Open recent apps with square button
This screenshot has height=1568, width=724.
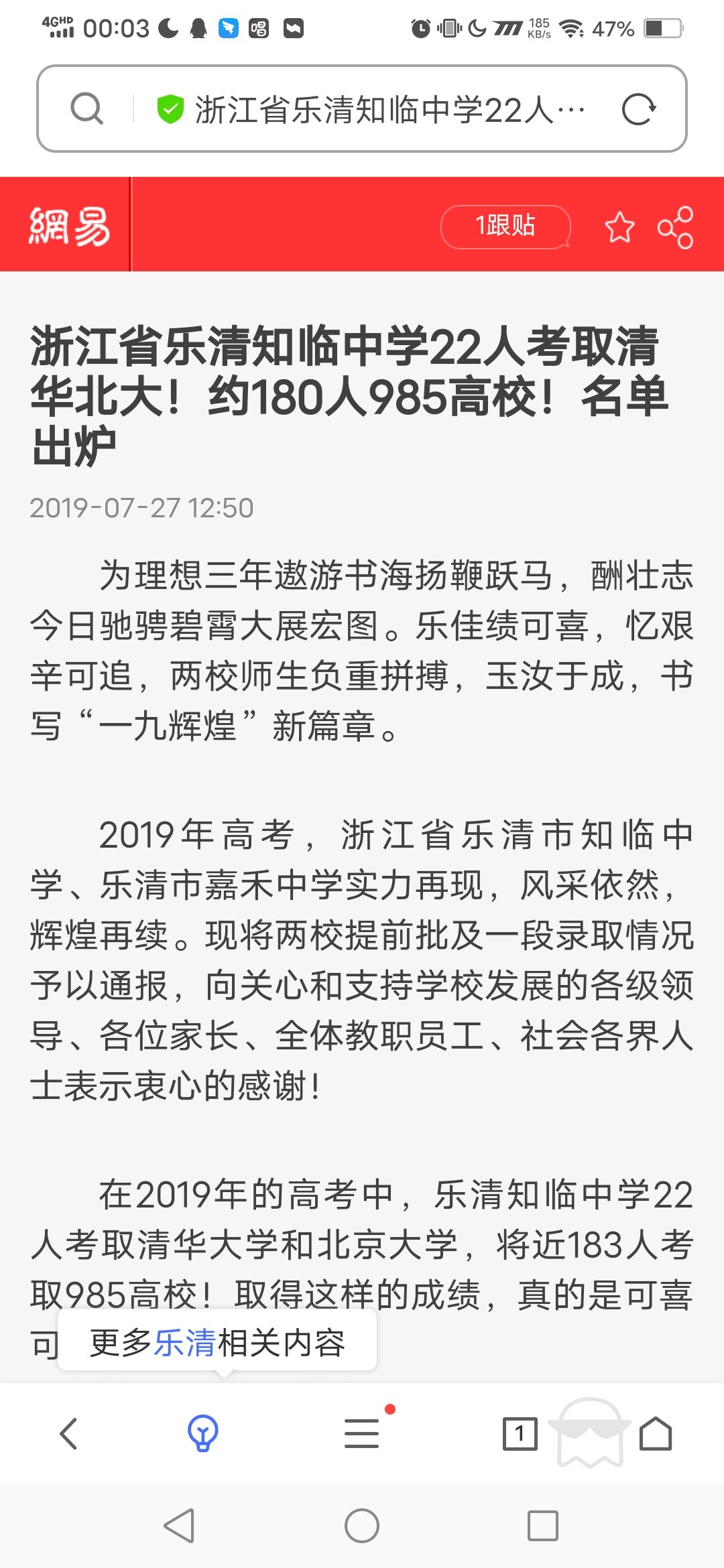(x=543, y=1526)
